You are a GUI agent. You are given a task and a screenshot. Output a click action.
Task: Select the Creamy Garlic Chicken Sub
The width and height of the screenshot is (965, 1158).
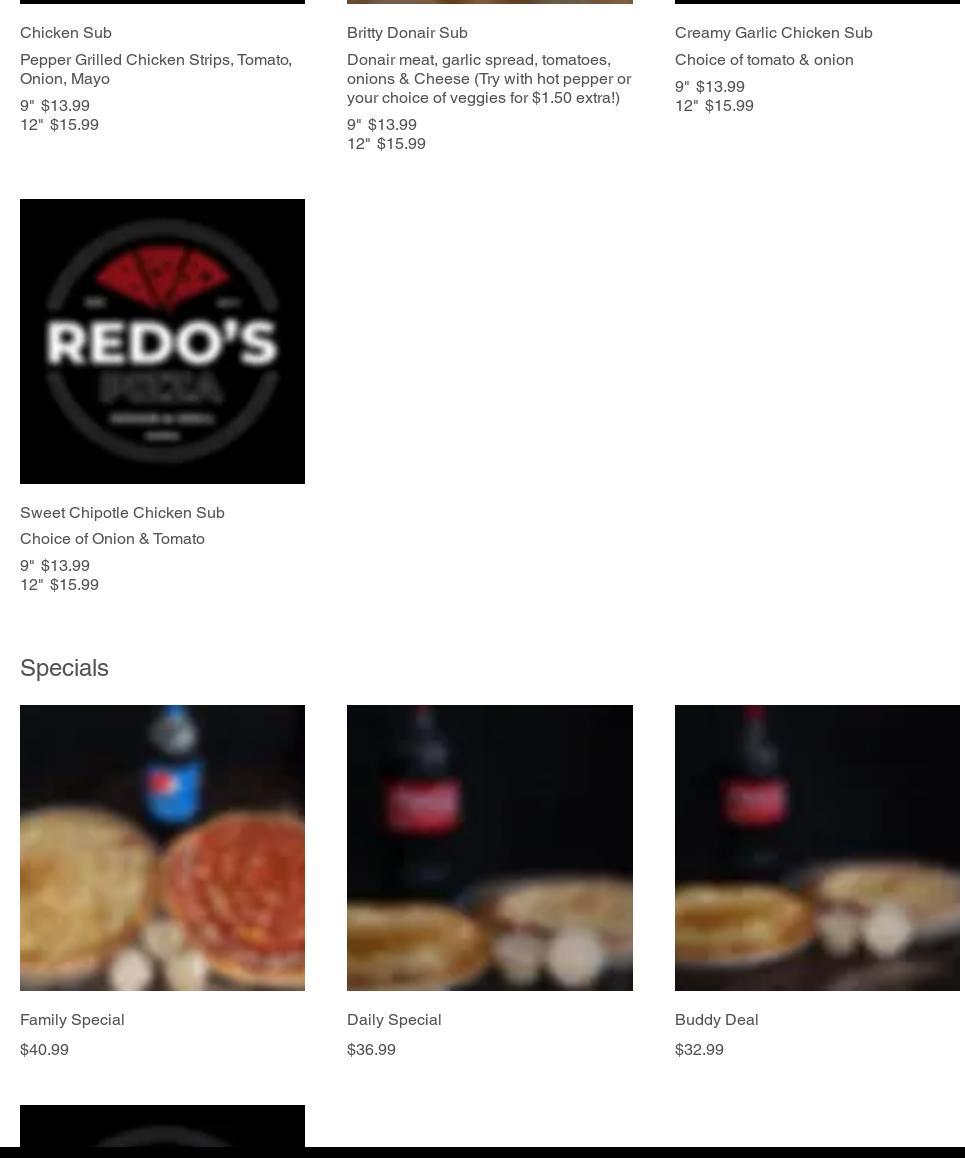(773, 33)
